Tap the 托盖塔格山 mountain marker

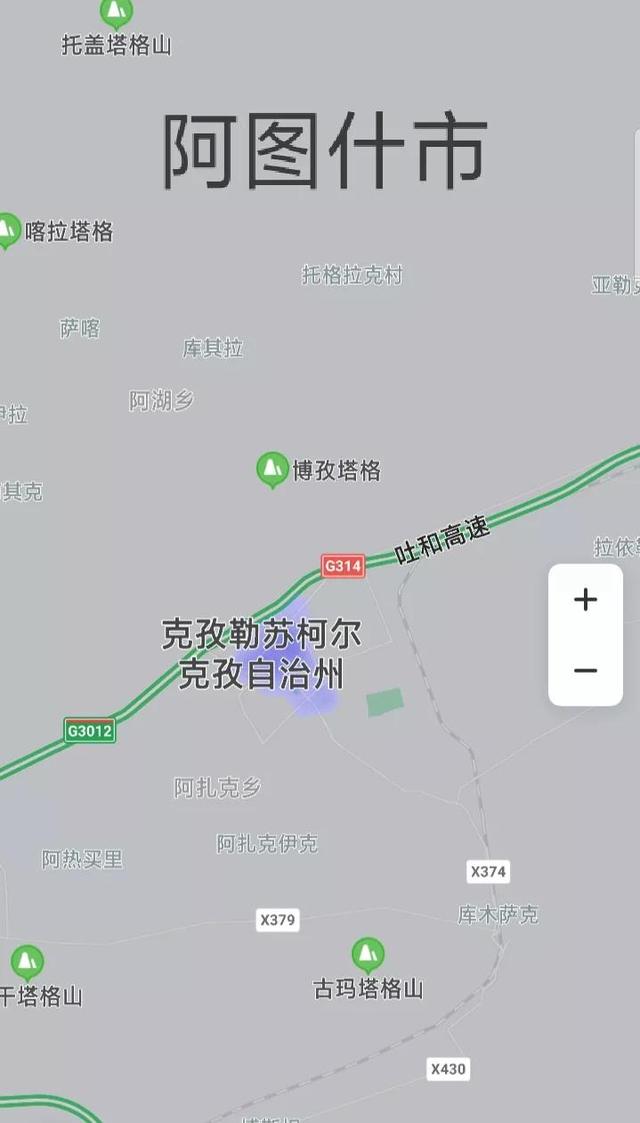click(117, 13)
